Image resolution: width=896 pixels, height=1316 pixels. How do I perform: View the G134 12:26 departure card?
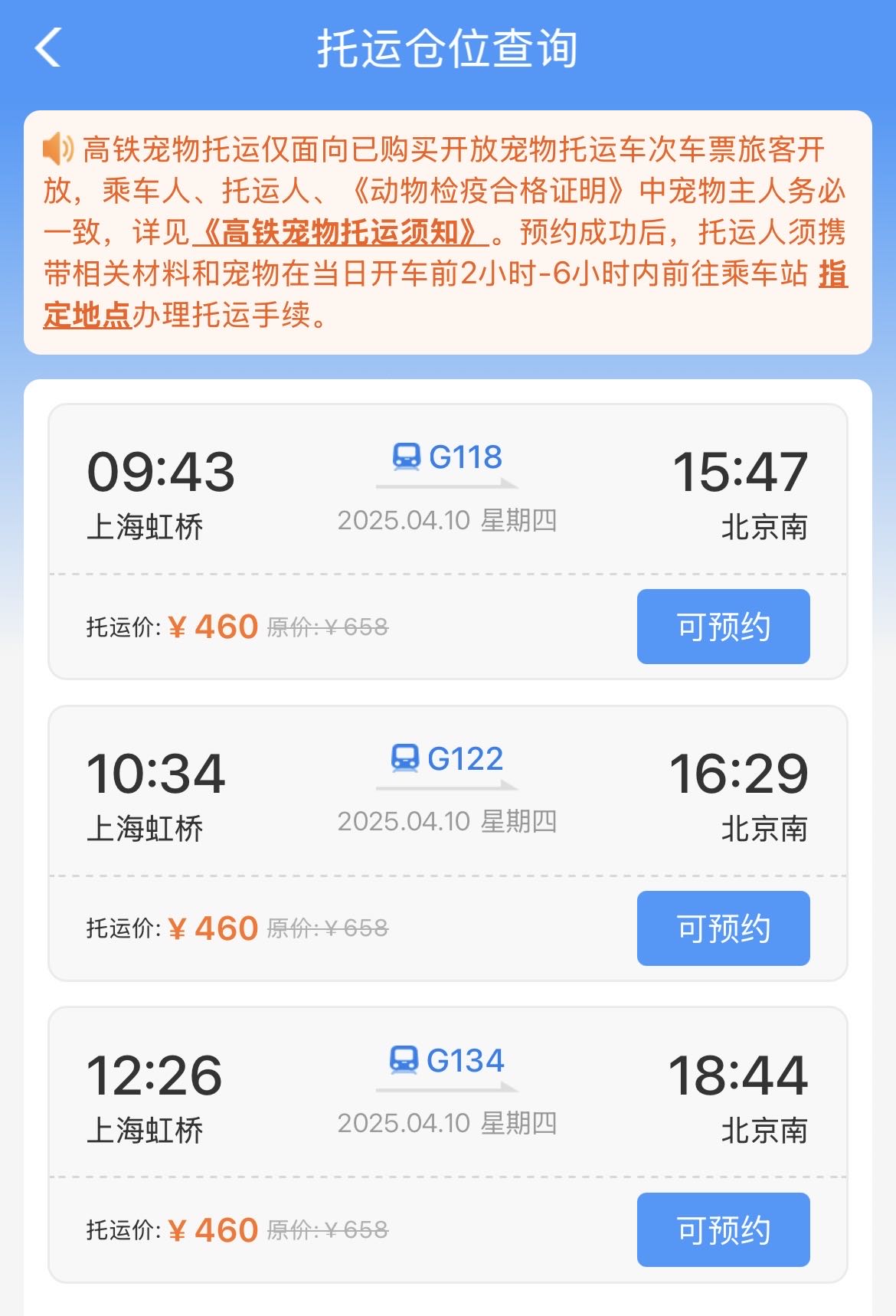[447, 1094]
